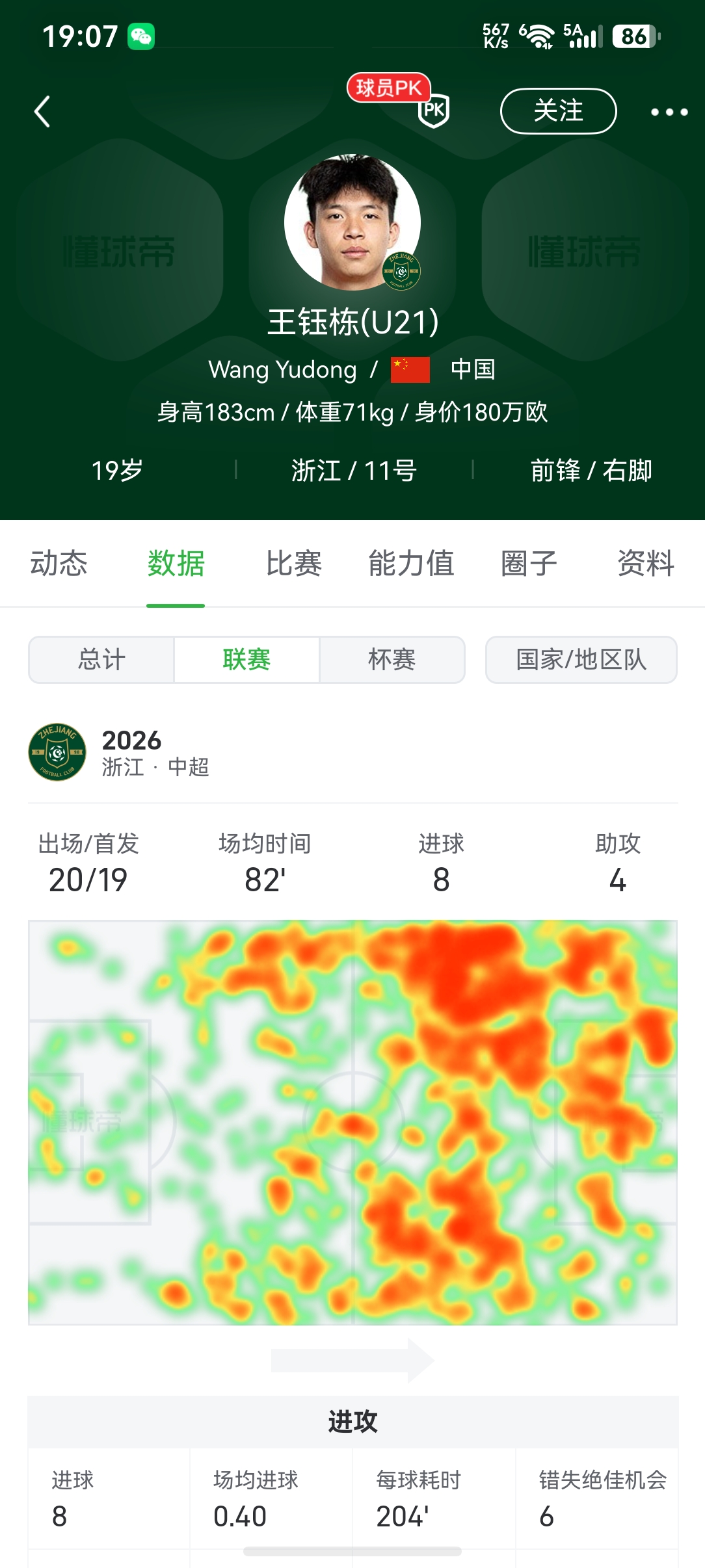Open the 资料 tab
The width and height of the screenshot is (705, 1568).
coord(646,563)
